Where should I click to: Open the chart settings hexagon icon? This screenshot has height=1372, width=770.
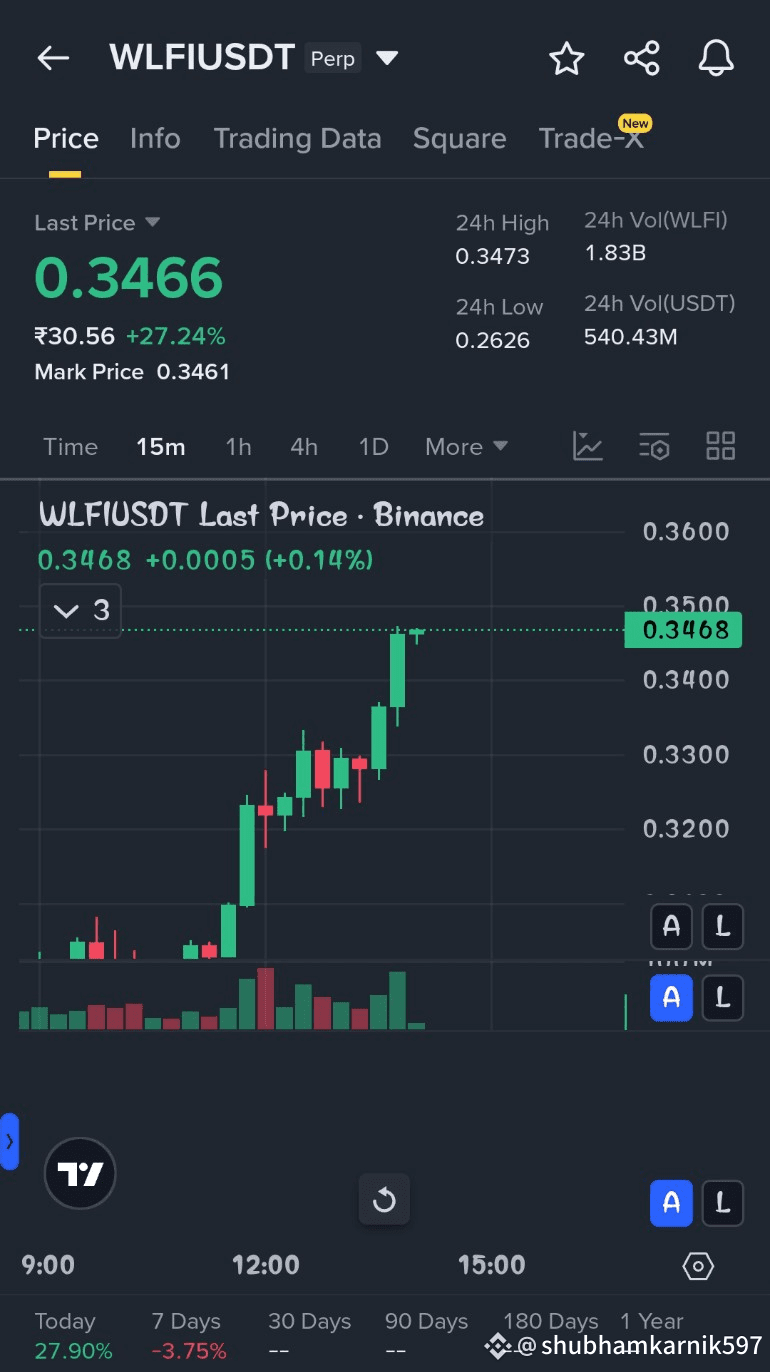pos(698,1266)
